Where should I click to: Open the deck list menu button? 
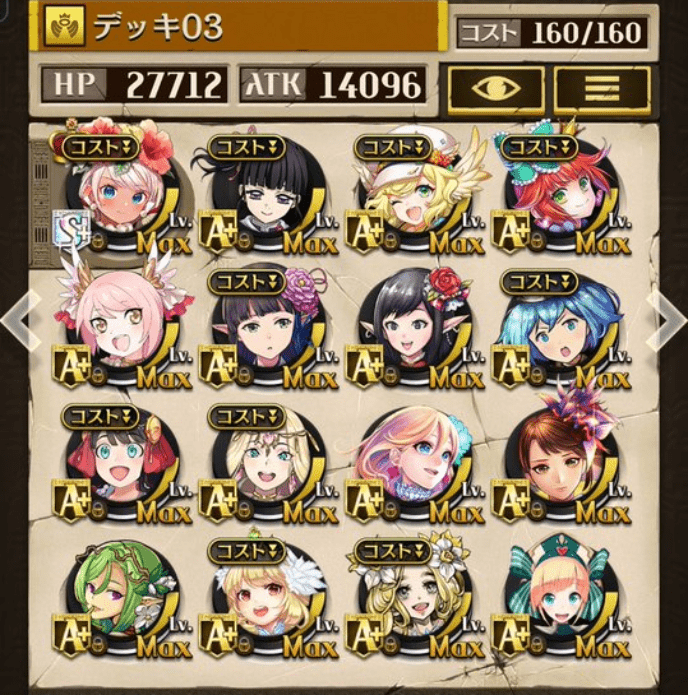pos(601,88)
